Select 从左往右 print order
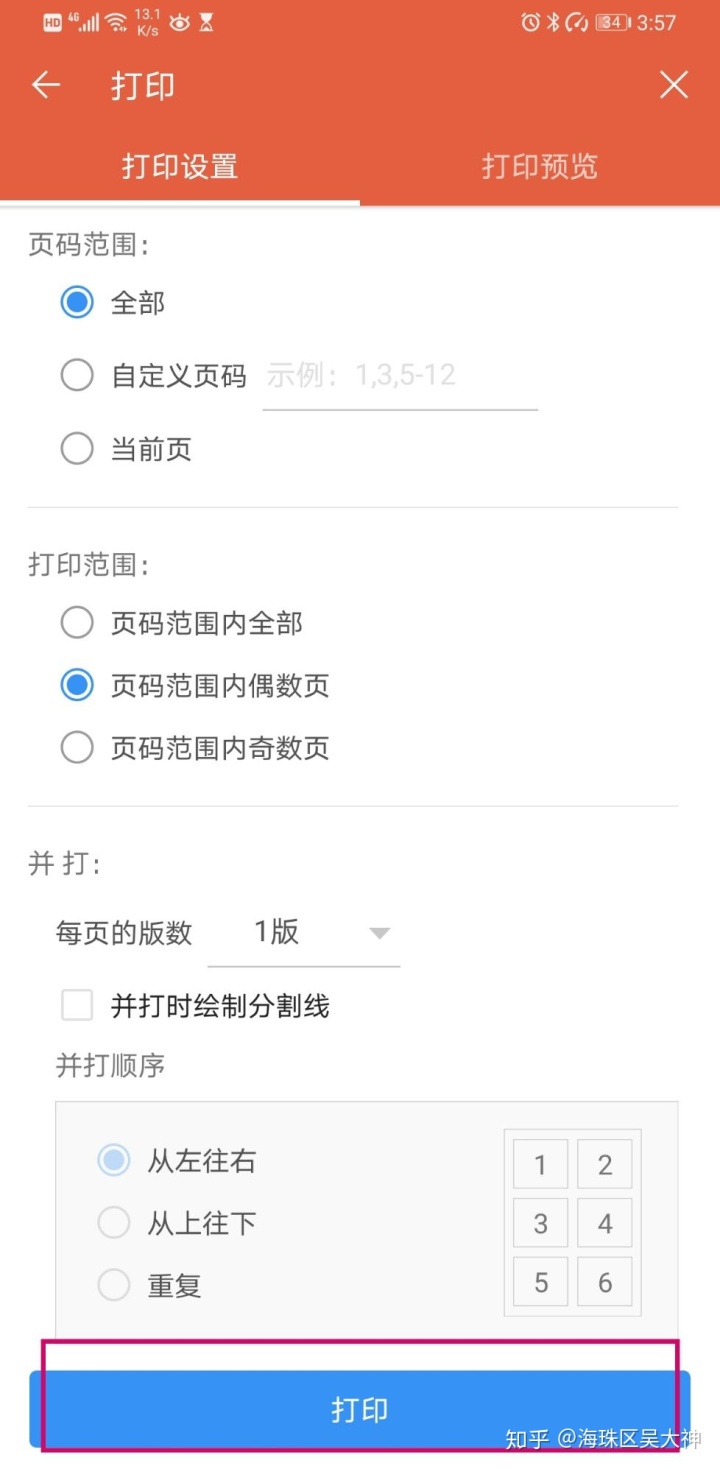Screen dimensions: 720x1469 coord(114,1161)
